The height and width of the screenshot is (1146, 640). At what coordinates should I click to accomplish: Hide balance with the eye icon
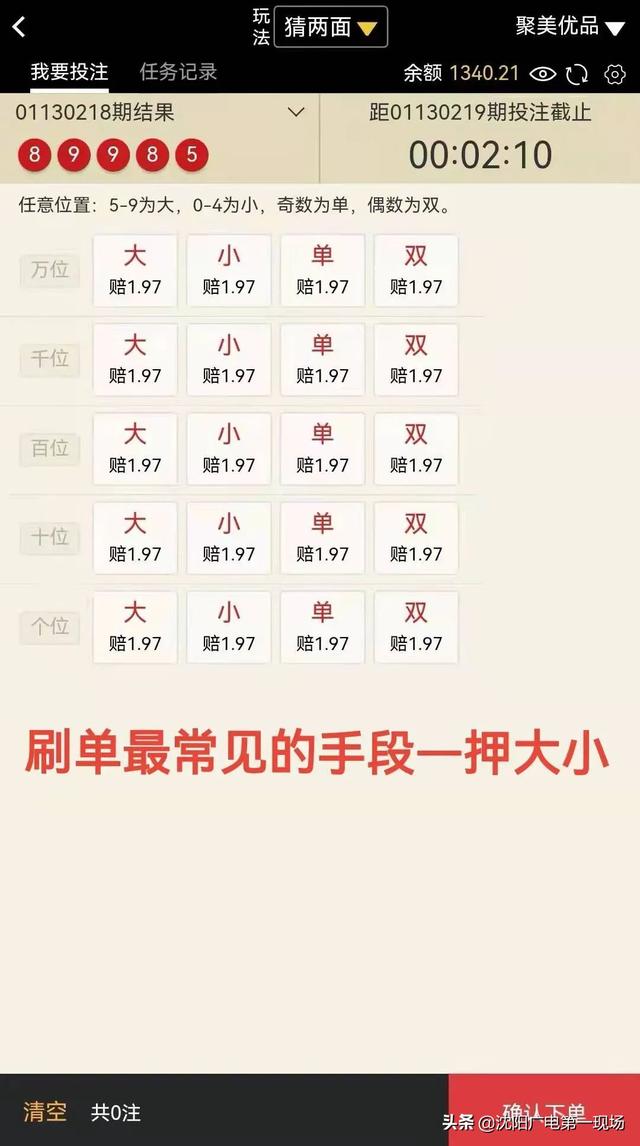[542, 73]
